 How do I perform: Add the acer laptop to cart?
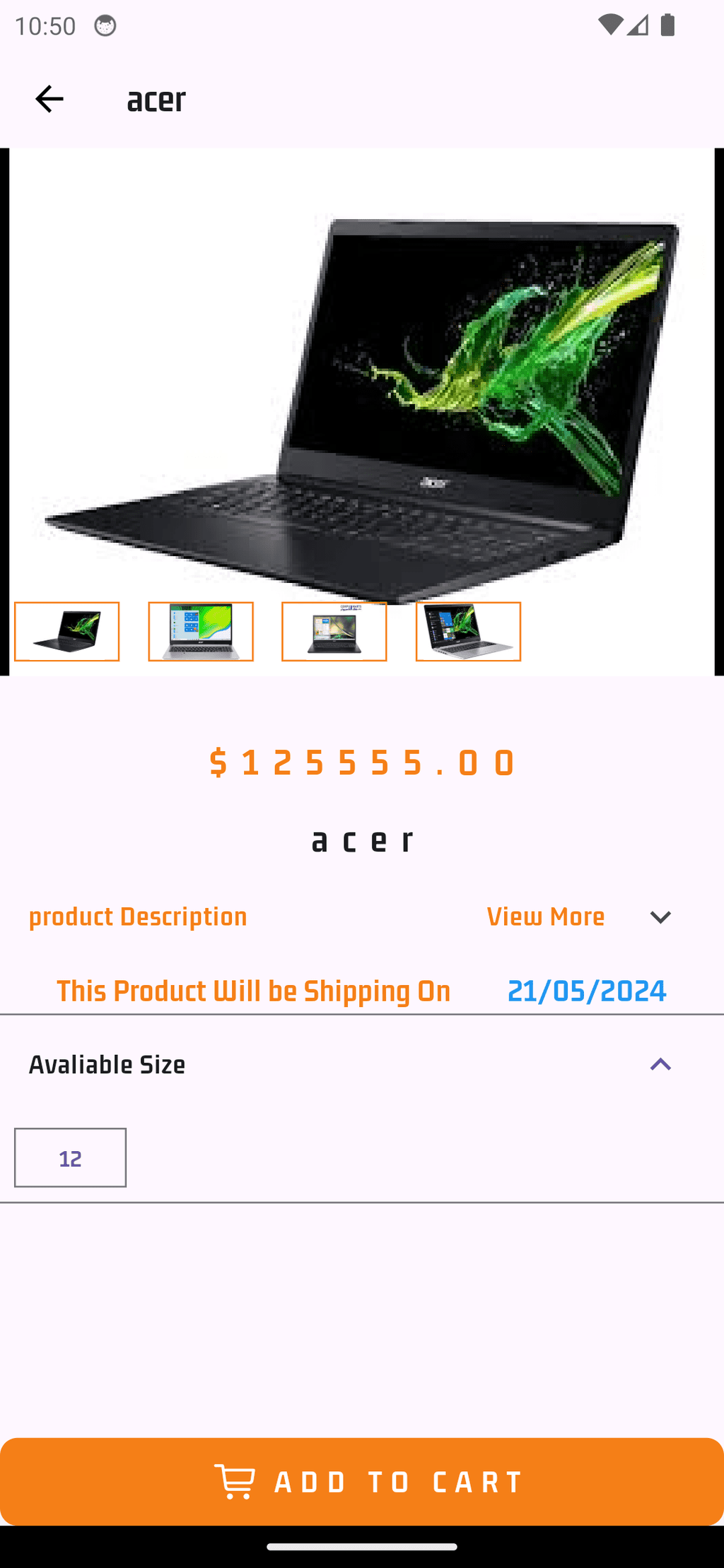tap(362, 1481)
